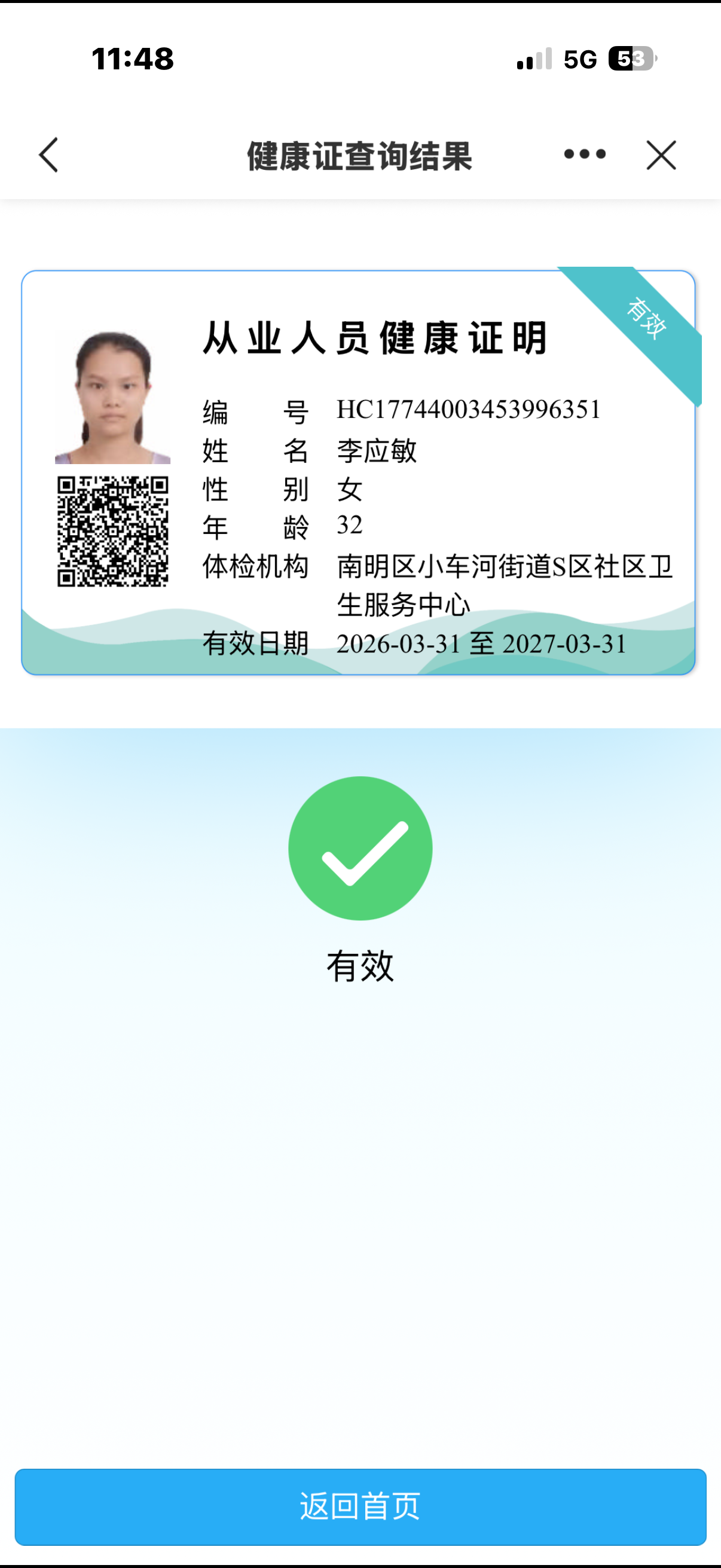721x1568 pixels.
Task: Tap the 返回首页 button
Action: point(360,1506)
